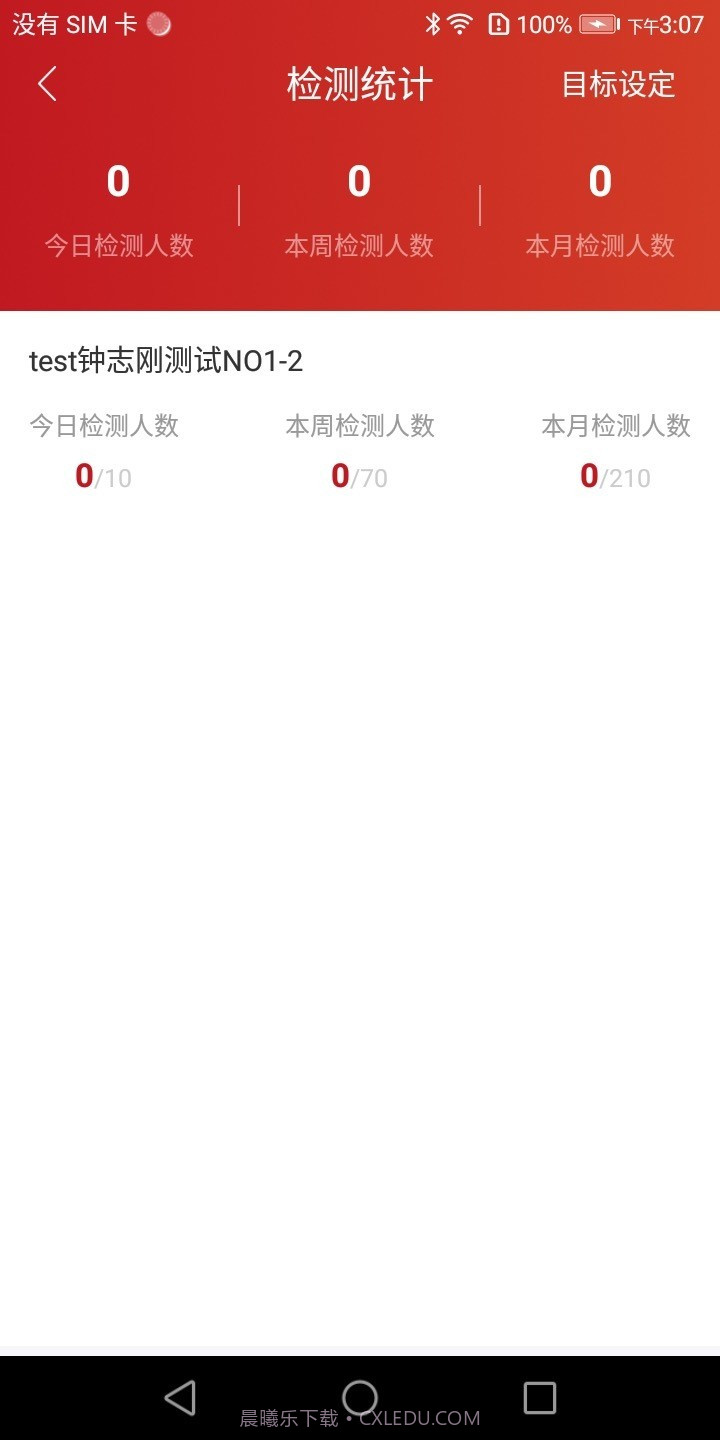Tap the CXLEDU.COM watermark link
This screenshot has height=1440, width=720.
pos(418,1417)
